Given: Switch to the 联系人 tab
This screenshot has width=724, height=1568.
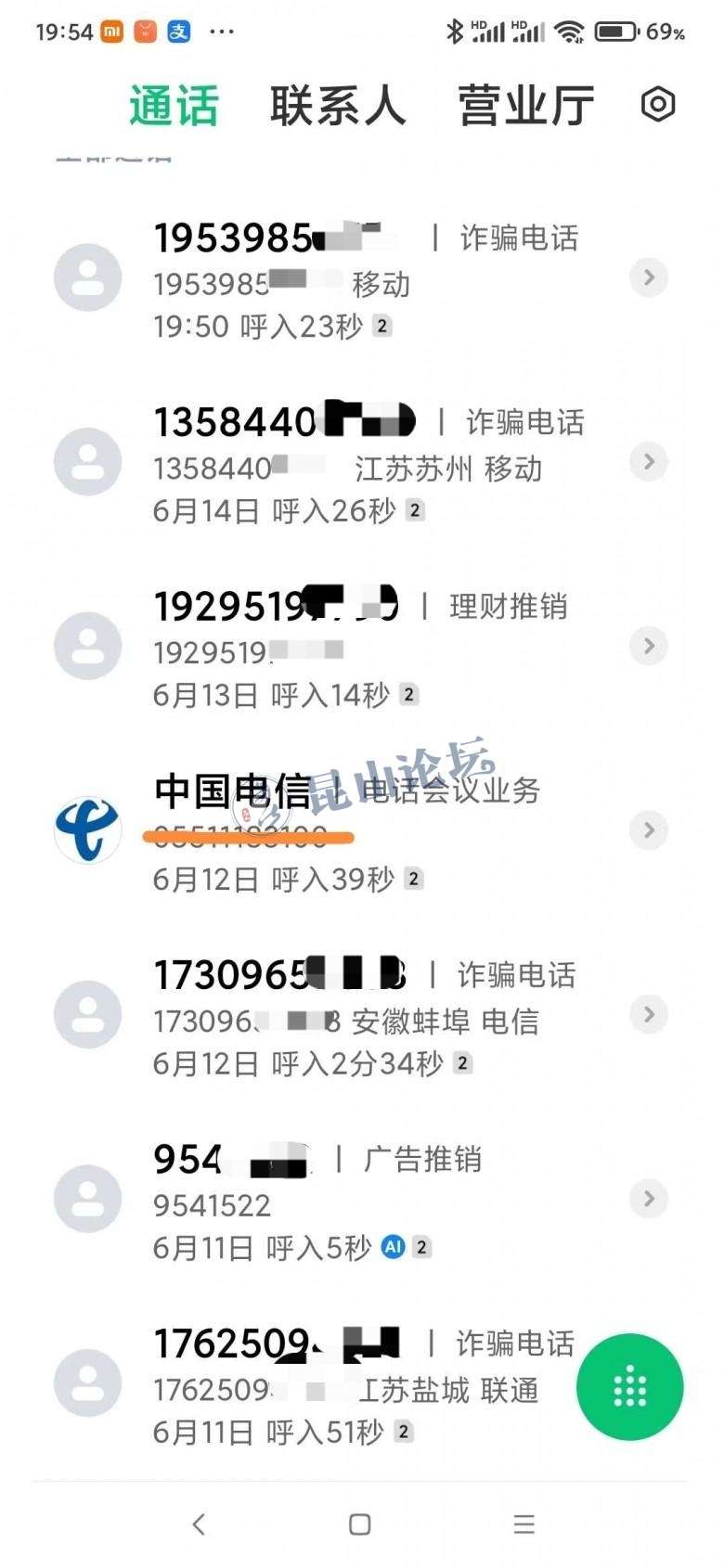Looking at the screenshot, I should 338,106.
